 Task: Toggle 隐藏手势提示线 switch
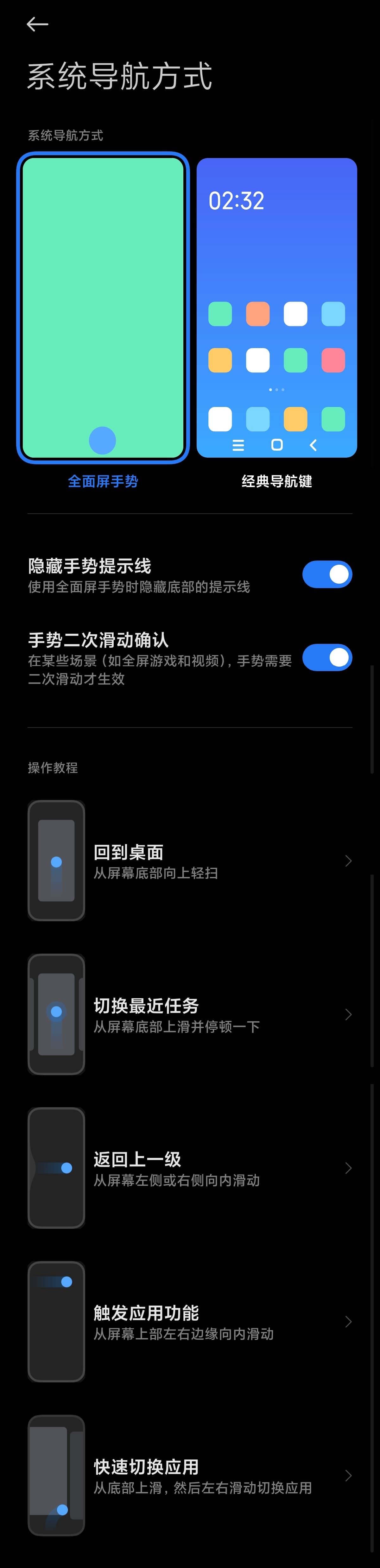(x=327, y=575)
